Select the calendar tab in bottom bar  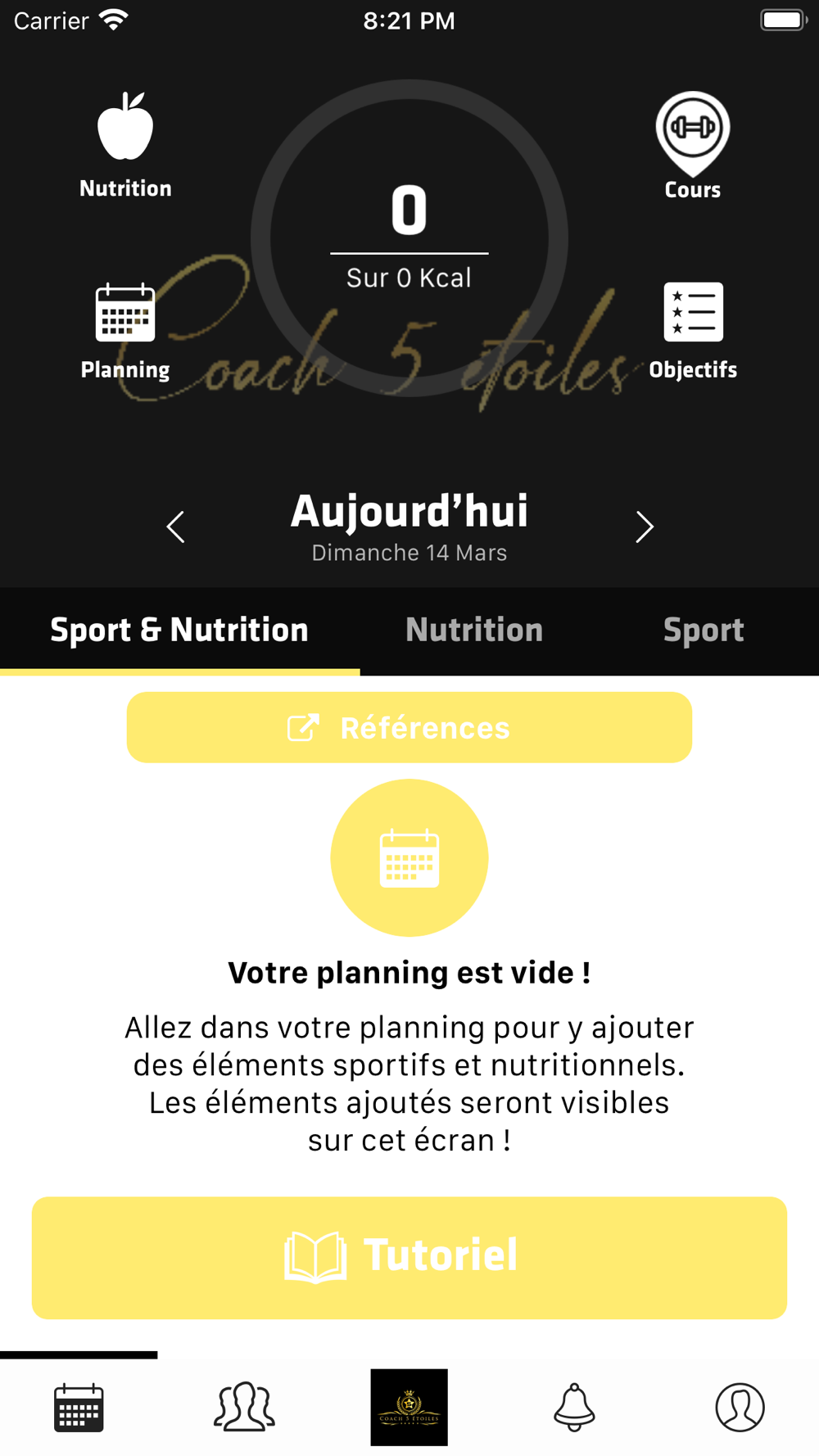tap(79, 1407)
